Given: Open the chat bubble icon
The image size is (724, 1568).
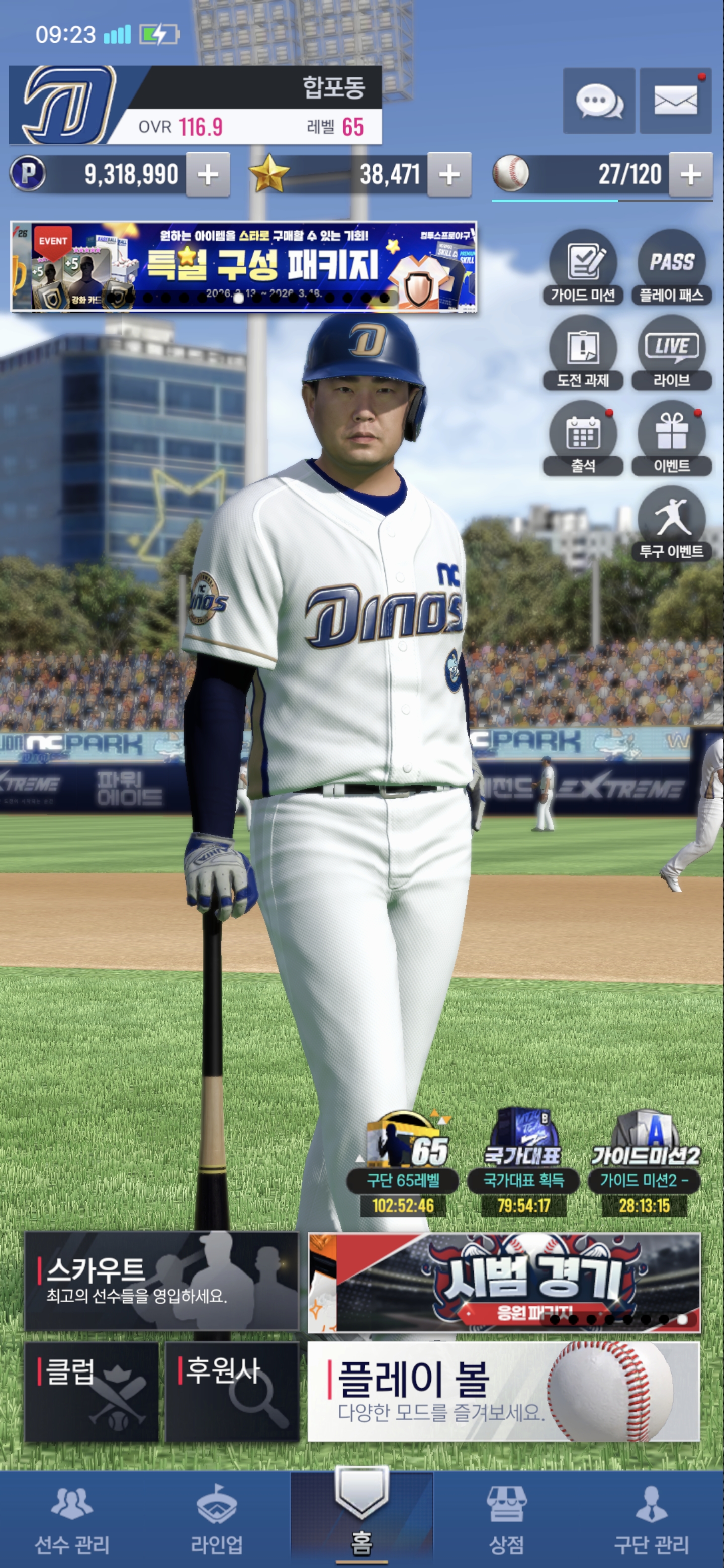Looking at the screenshot, I should coord(599,101).
